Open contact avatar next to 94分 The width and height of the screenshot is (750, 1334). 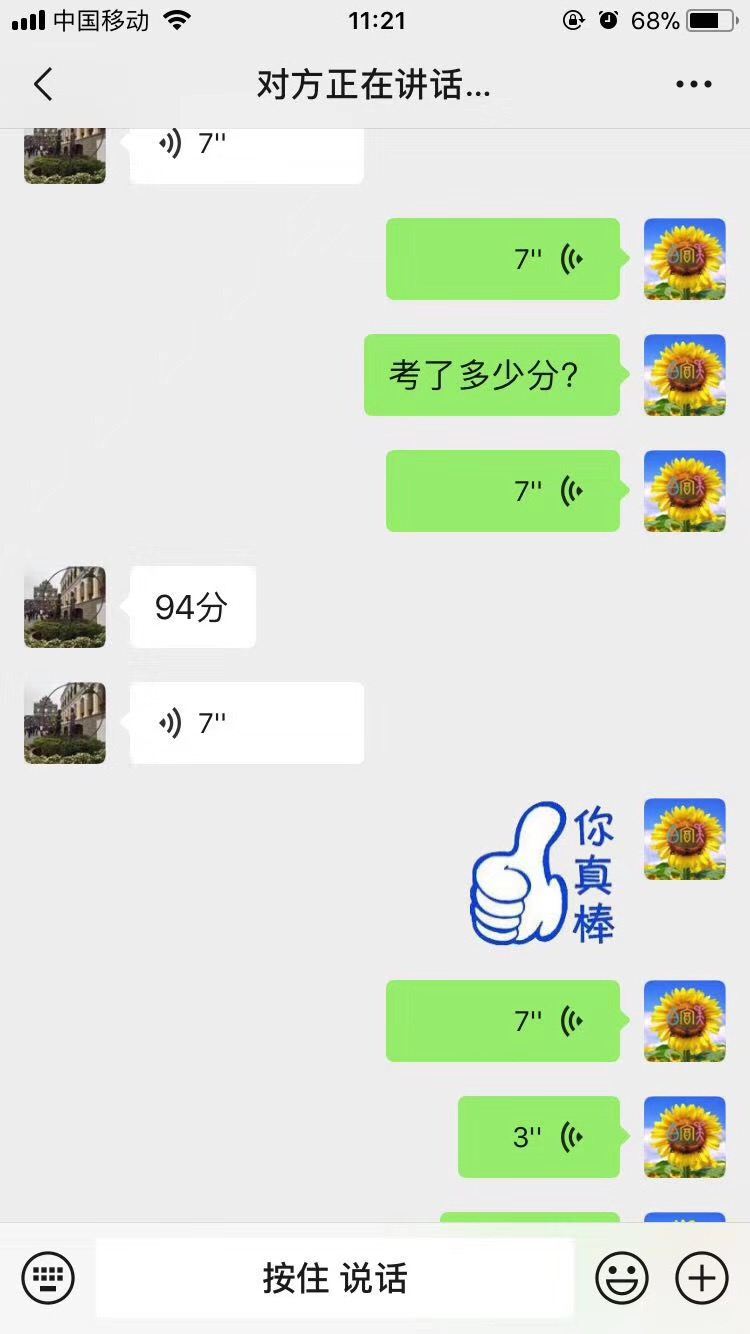[65, 607]
